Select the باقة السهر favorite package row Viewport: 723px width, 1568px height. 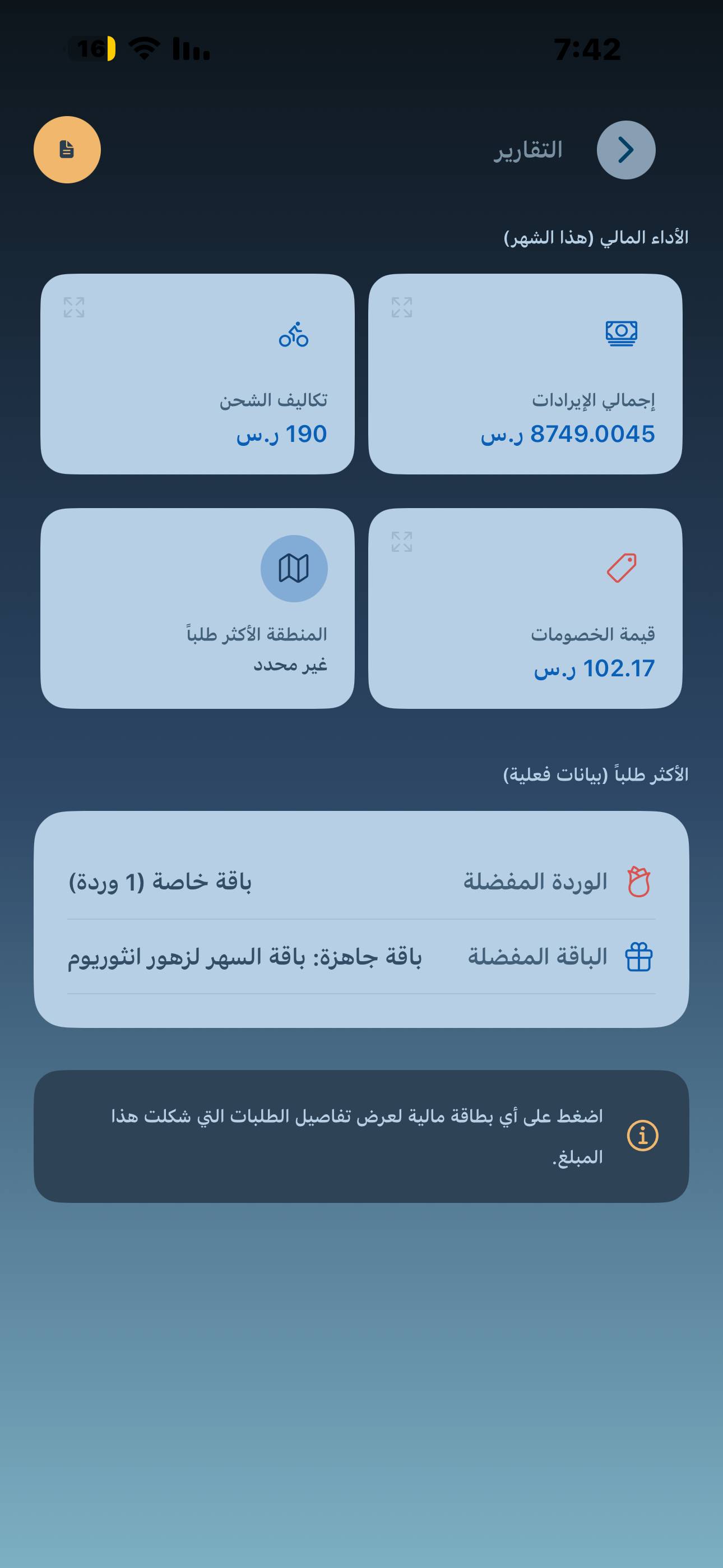tap(361, 956)
